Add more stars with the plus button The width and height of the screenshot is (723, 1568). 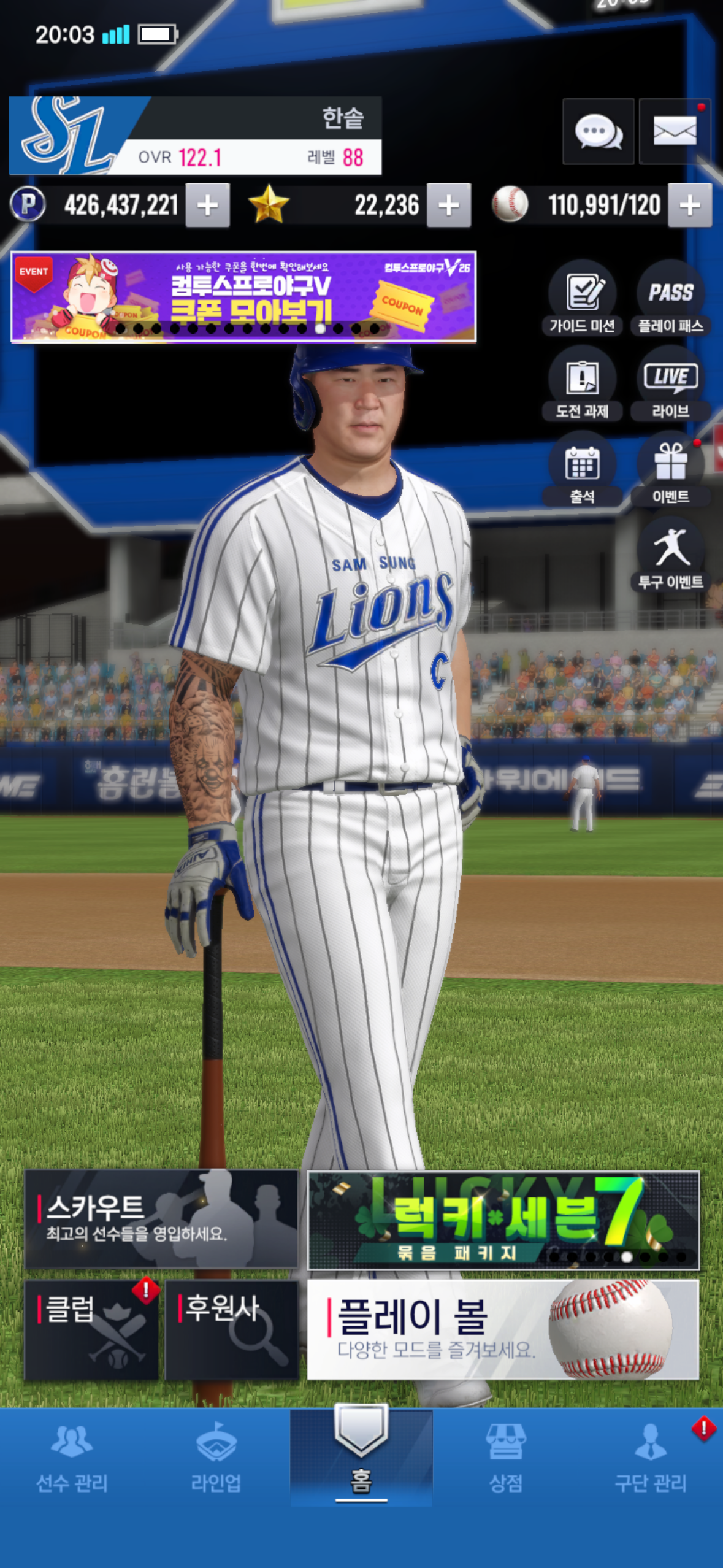(449, 206)
